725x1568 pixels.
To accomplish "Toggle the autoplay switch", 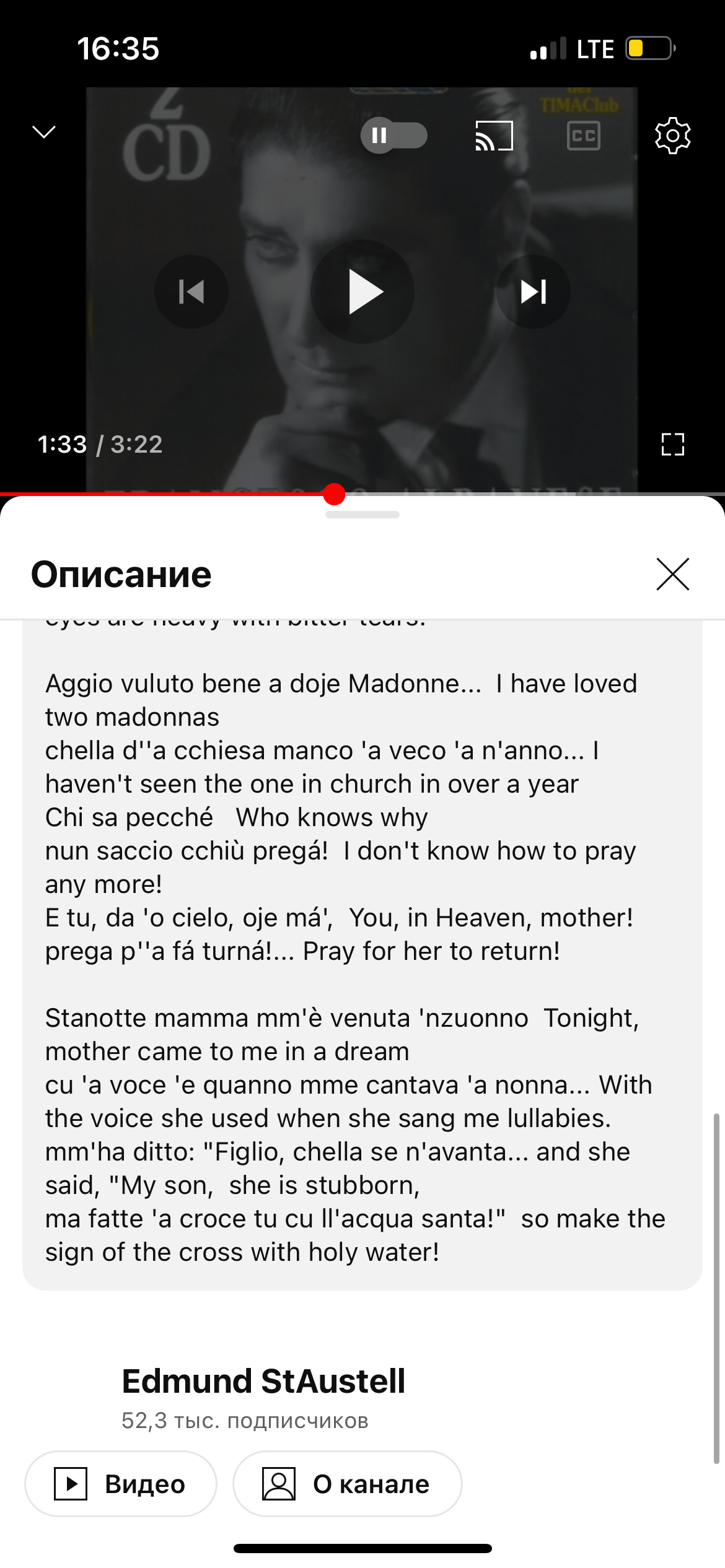I will click(394, 135).
